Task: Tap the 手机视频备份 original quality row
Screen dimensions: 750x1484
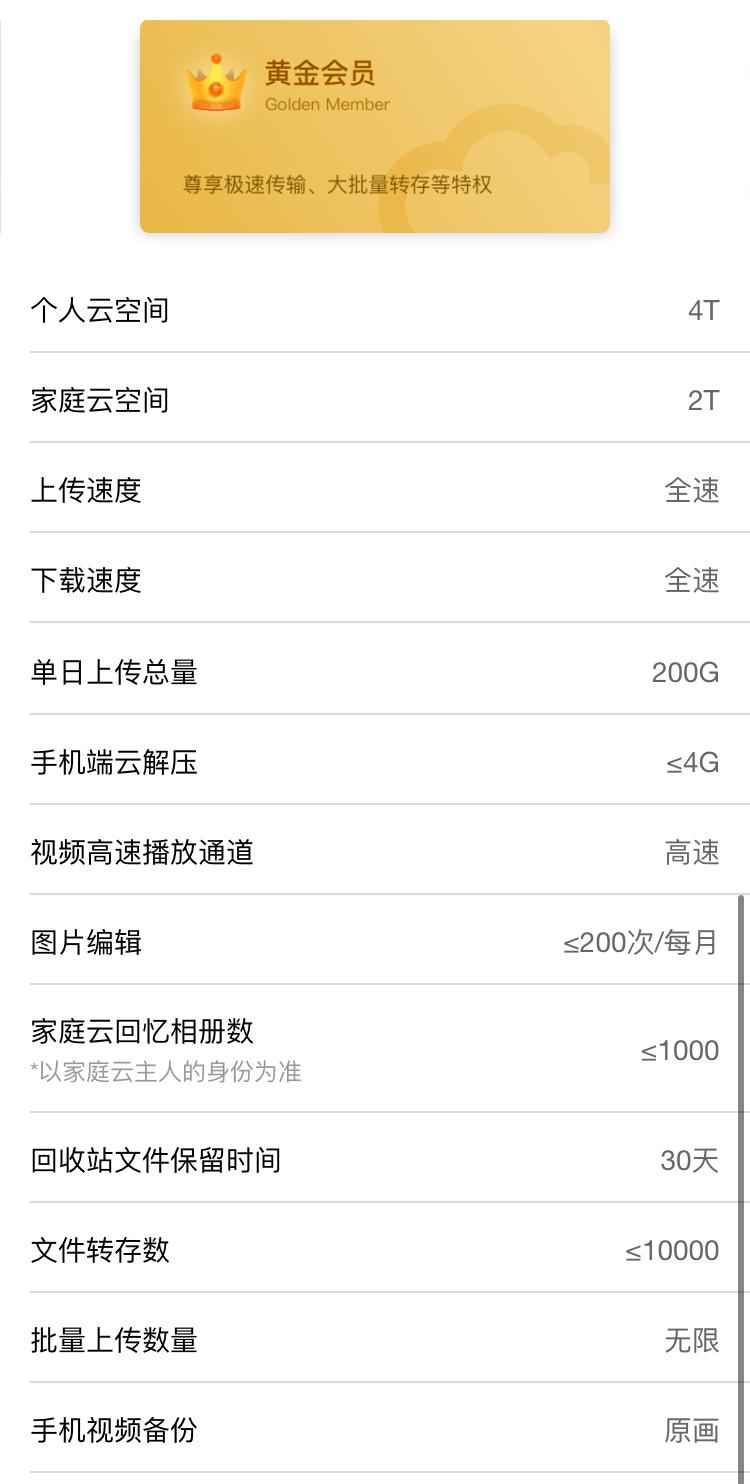Action: [375, 1432]
